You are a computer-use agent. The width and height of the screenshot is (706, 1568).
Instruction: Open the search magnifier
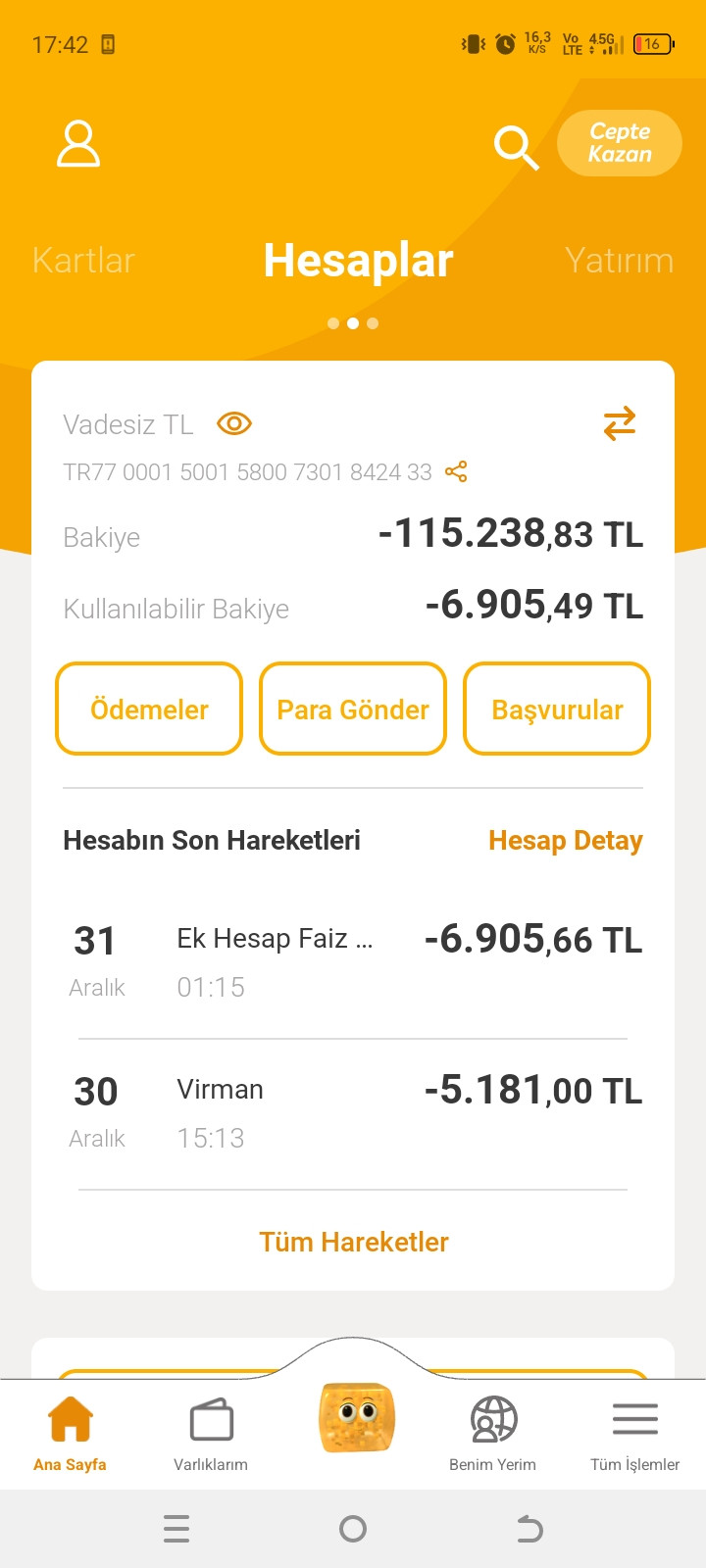(x=516, y=147)
